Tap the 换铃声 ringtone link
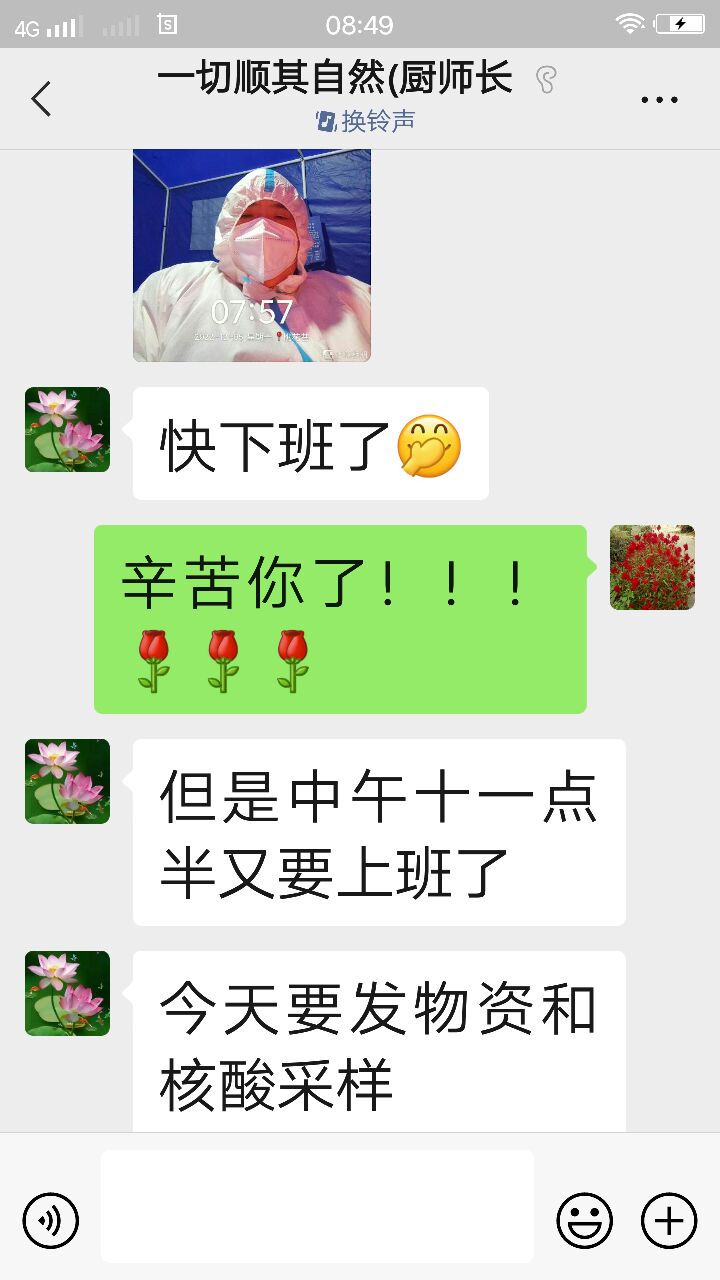This screenshot has width=720, height=1280. 366,121
